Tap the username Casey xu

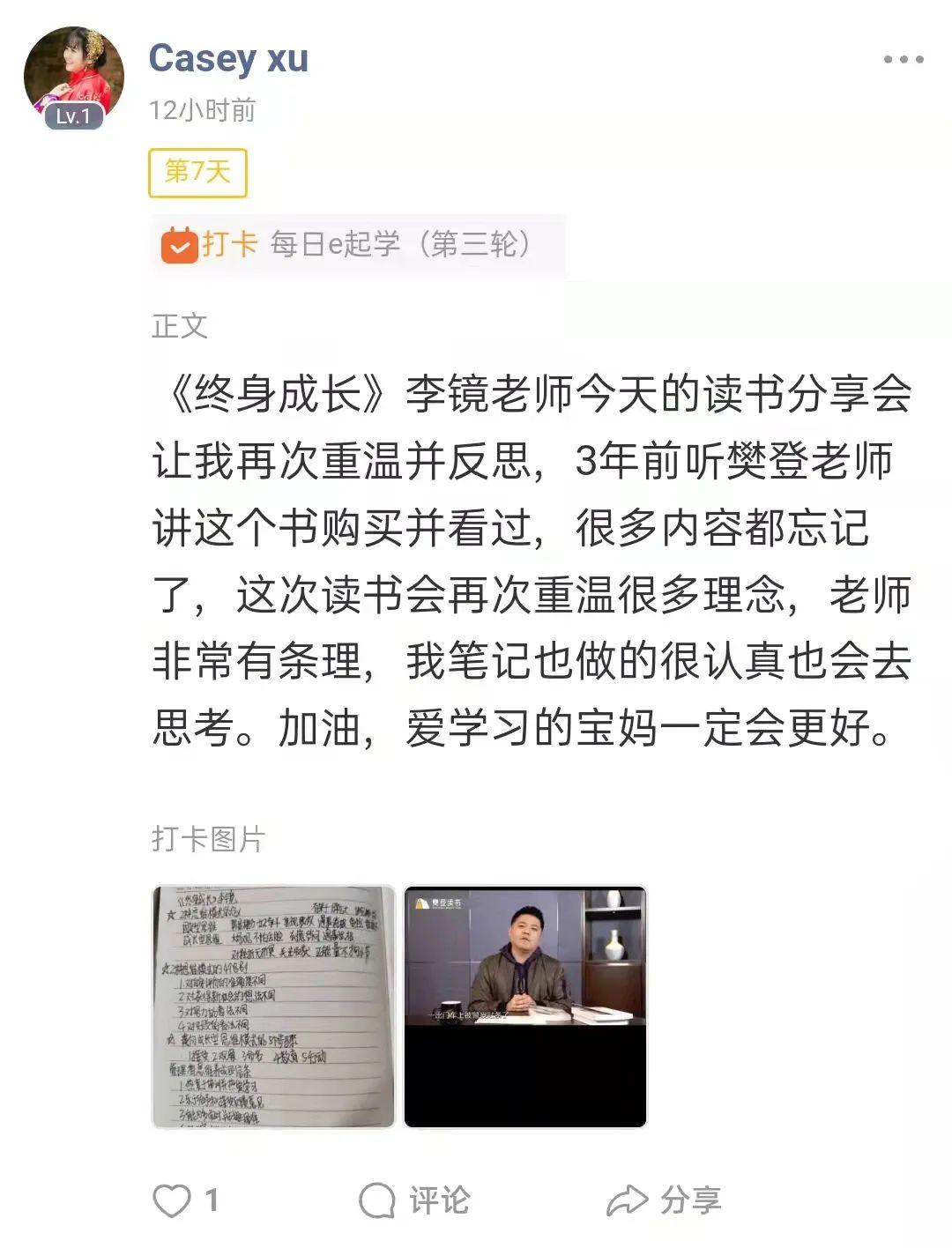point(228,58)
